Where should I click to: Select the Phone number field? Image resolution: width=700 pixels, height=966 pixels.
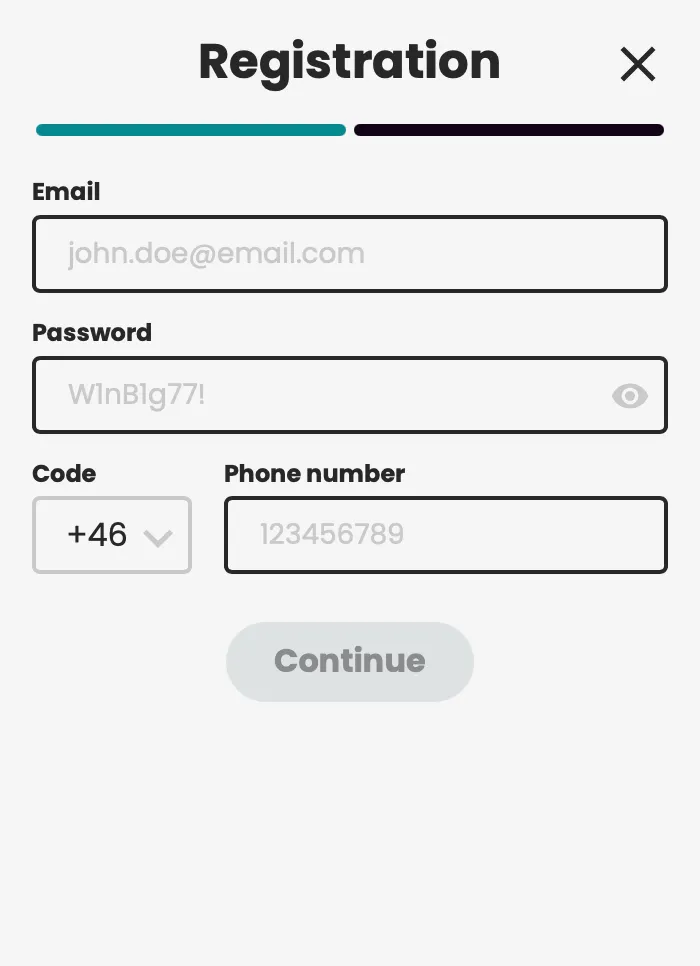(x=445, y=535)
